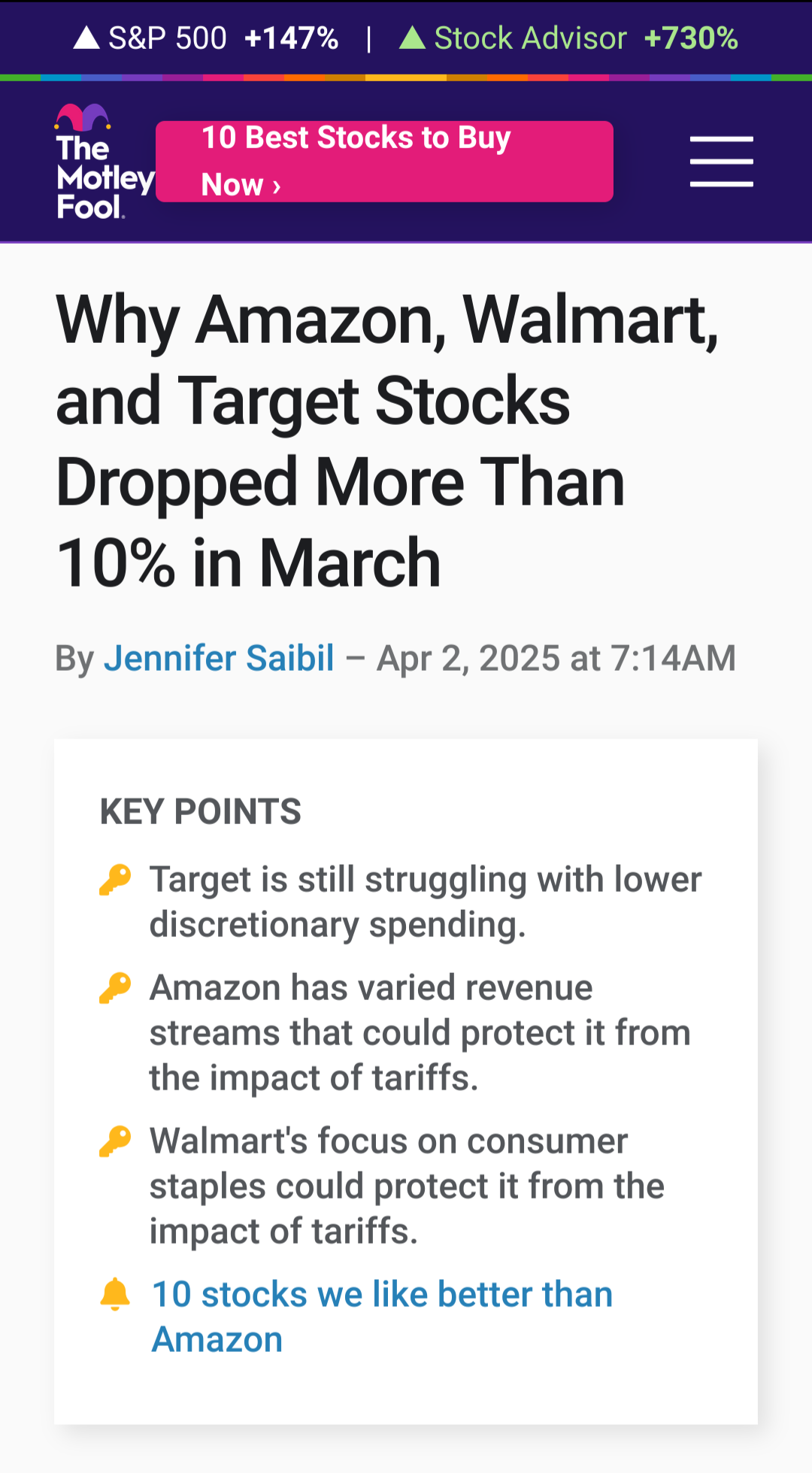Open author Jennifer Saibil's profile

pyautogui.click(x=219, y=658)
